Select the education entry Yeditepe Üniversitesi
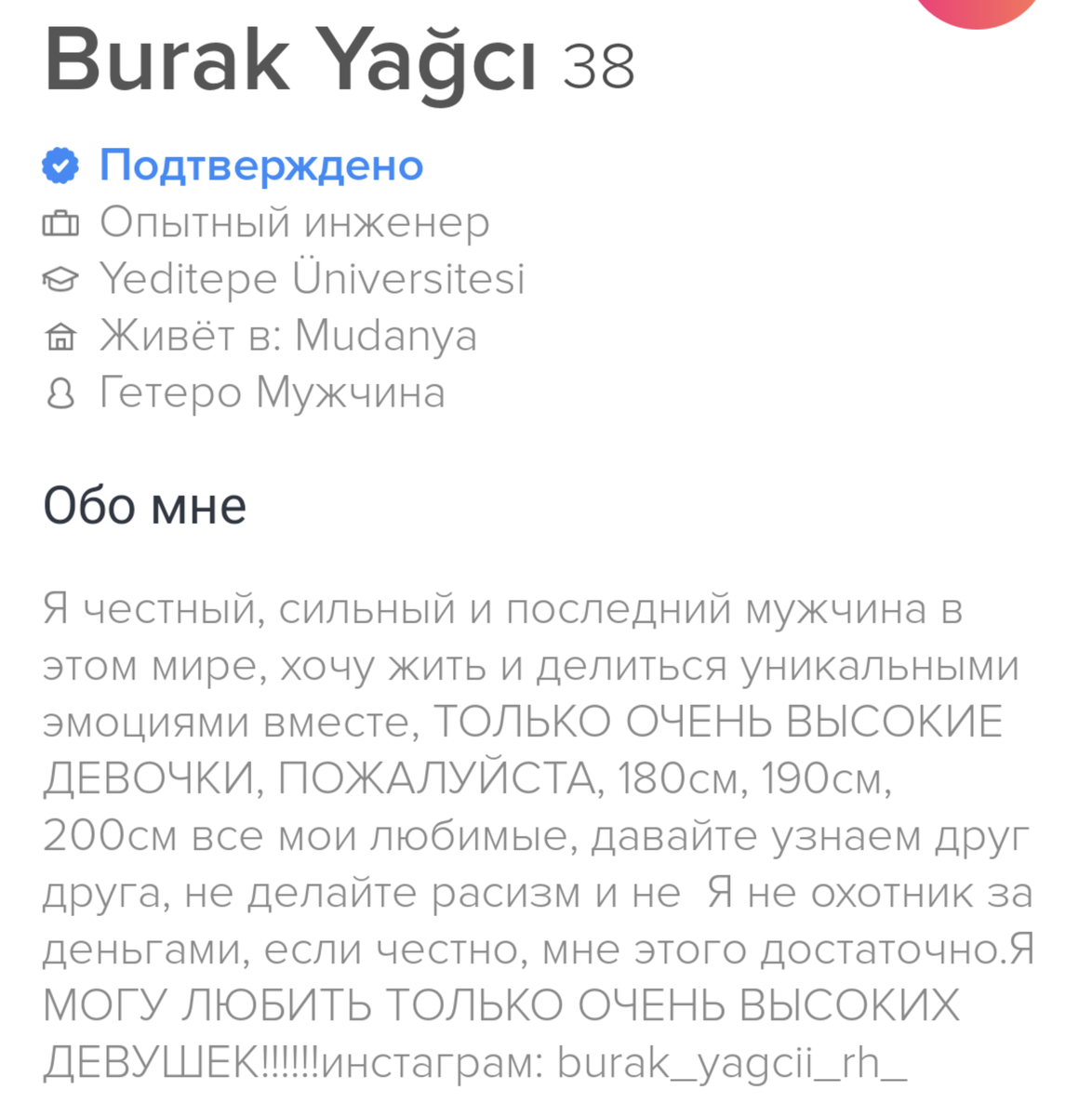Screen dimensions: 1092x1116 pyautogui.click(x=312, y=278)
